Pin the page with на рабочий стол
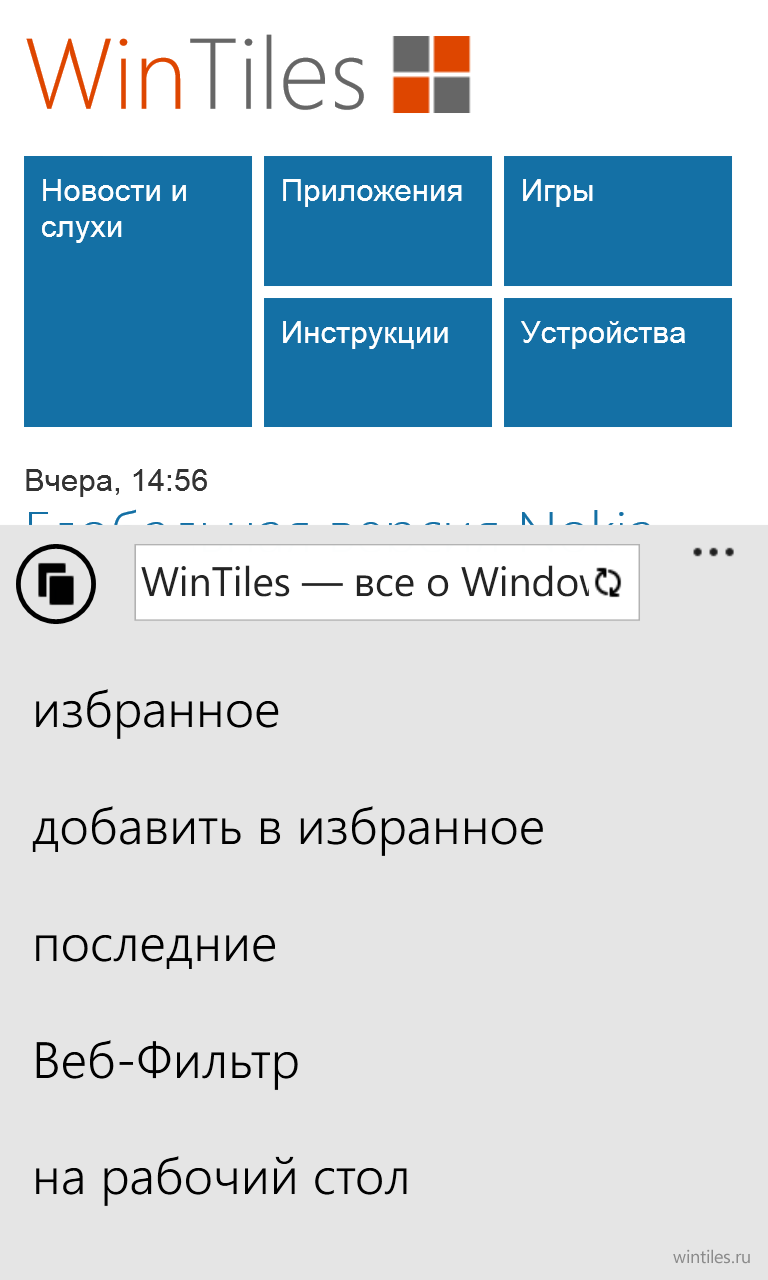The height and width of the screenshot is (1280, 768). (x=221, y=1178)
